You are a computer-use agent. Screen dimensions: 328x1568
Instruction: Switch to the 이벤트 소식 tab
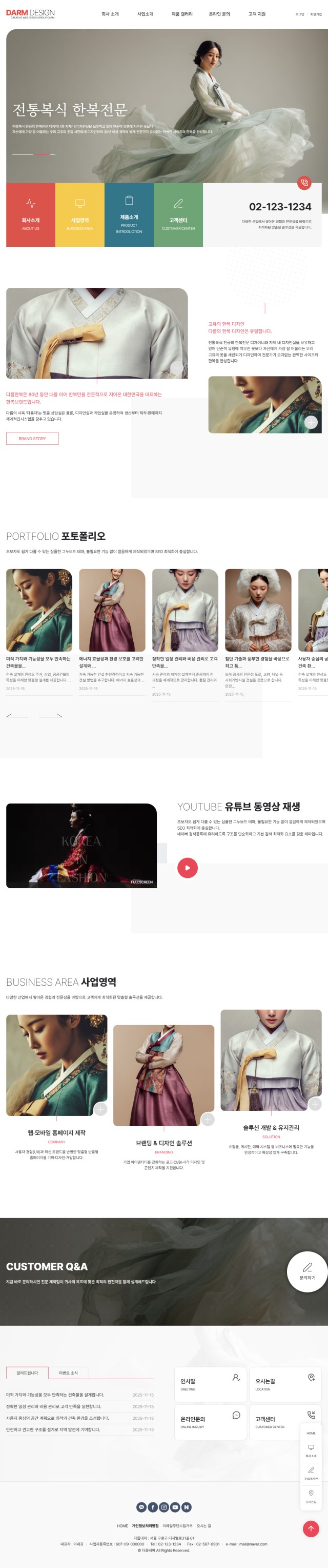(x=68, y=1373)
